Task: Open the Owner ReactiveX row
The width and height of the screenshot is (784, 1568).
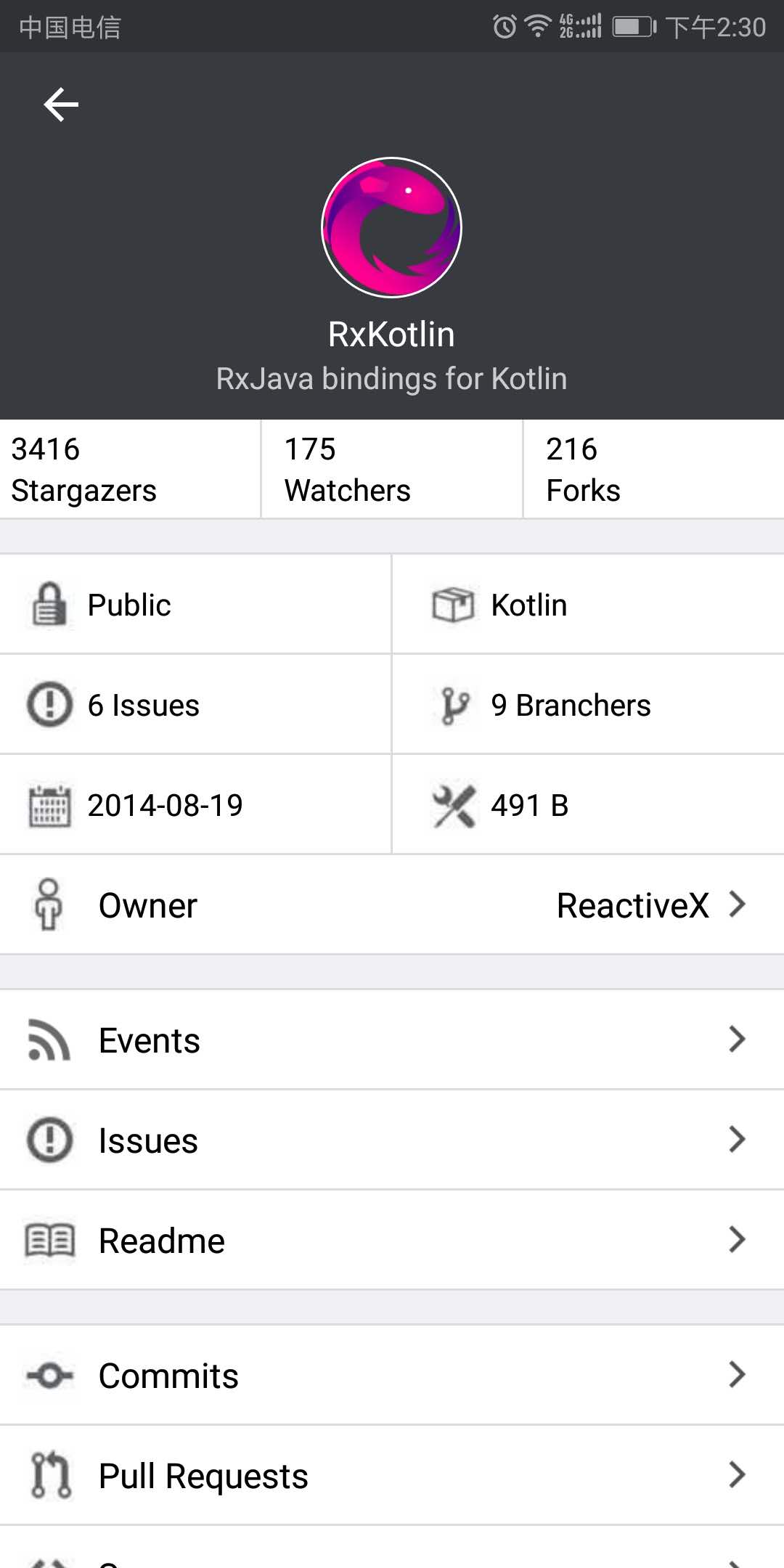Action: pyautogui.click(x=392, y=905)
